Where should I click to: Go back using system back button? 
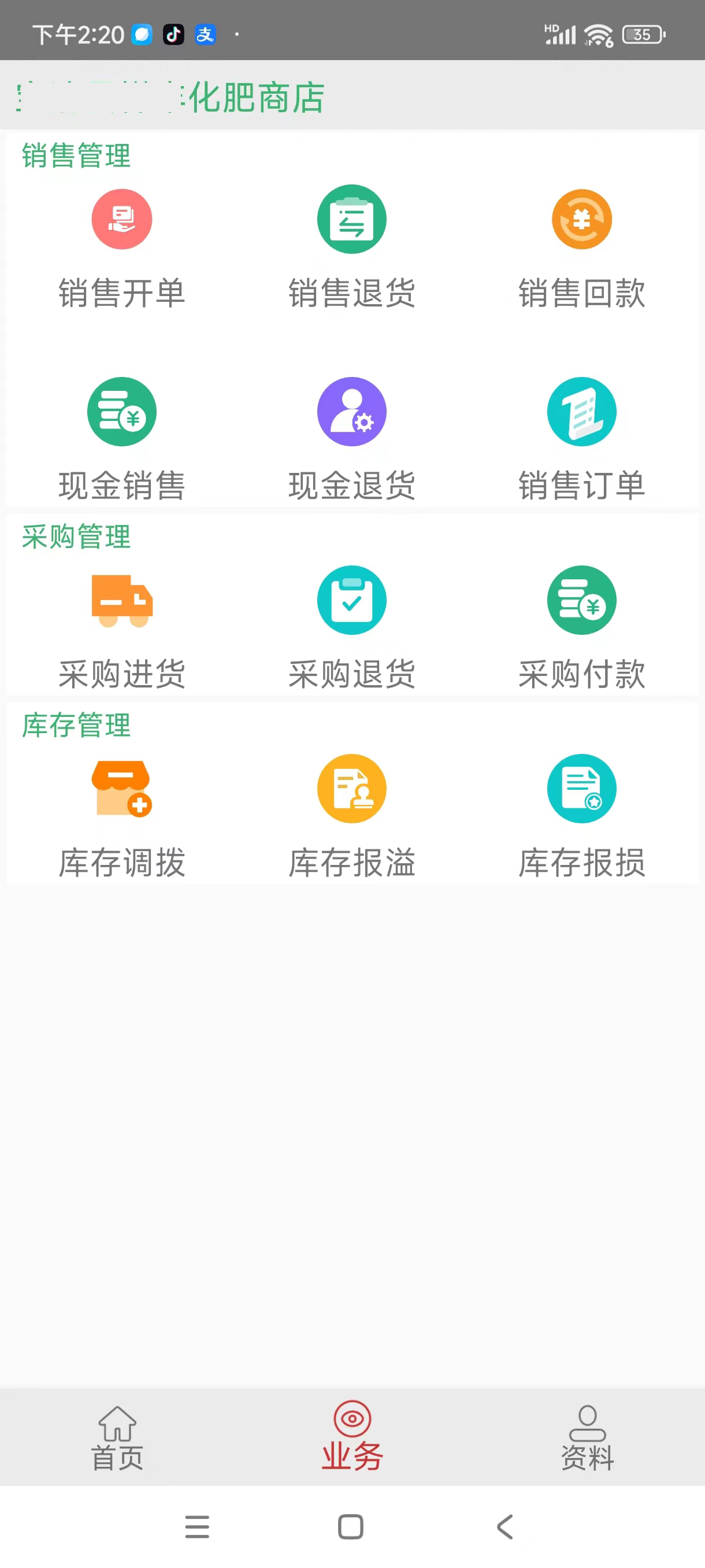[505, 1526]
